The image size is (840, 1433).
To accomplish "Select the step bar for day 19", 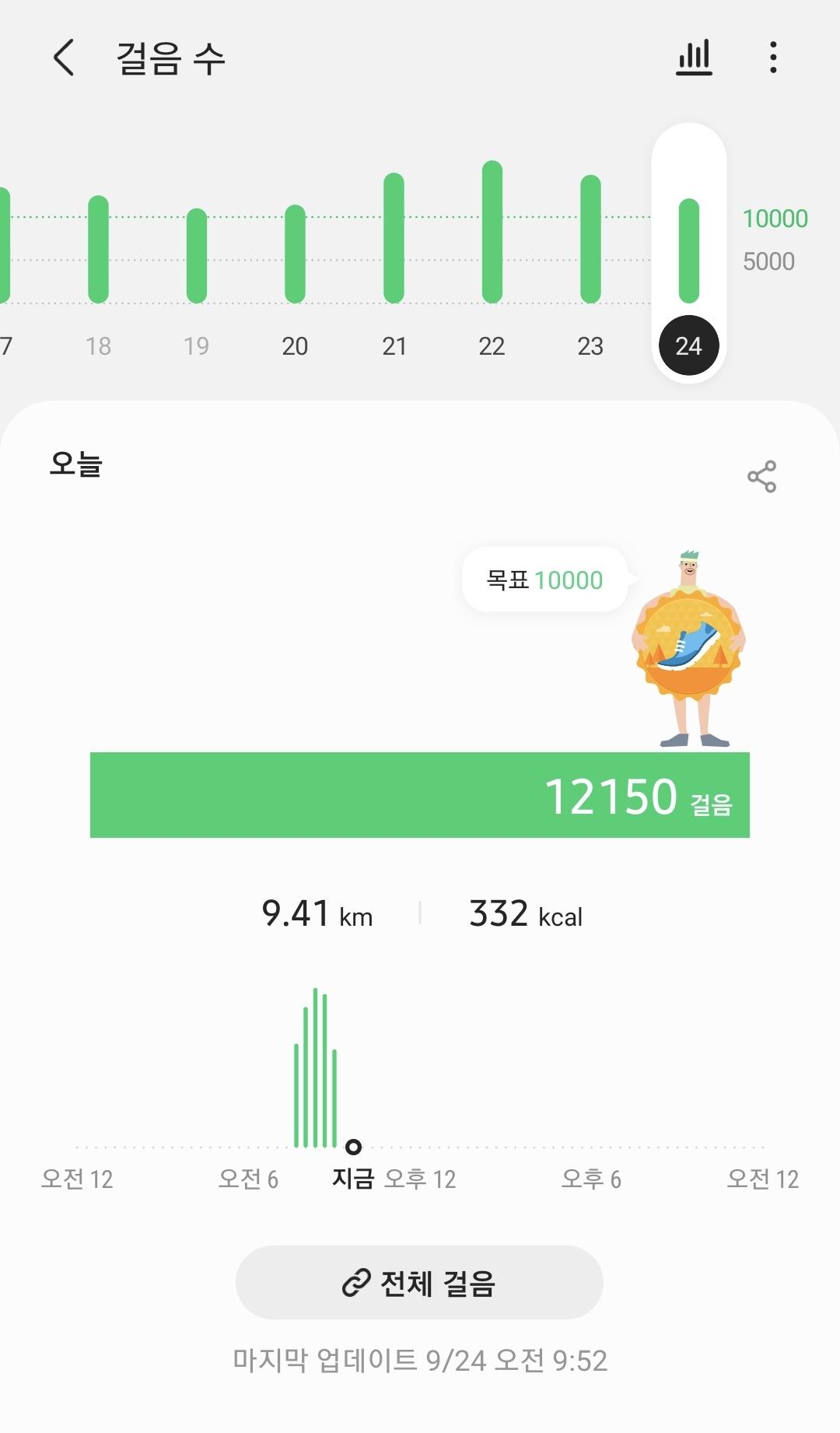I will pos(197,255).
